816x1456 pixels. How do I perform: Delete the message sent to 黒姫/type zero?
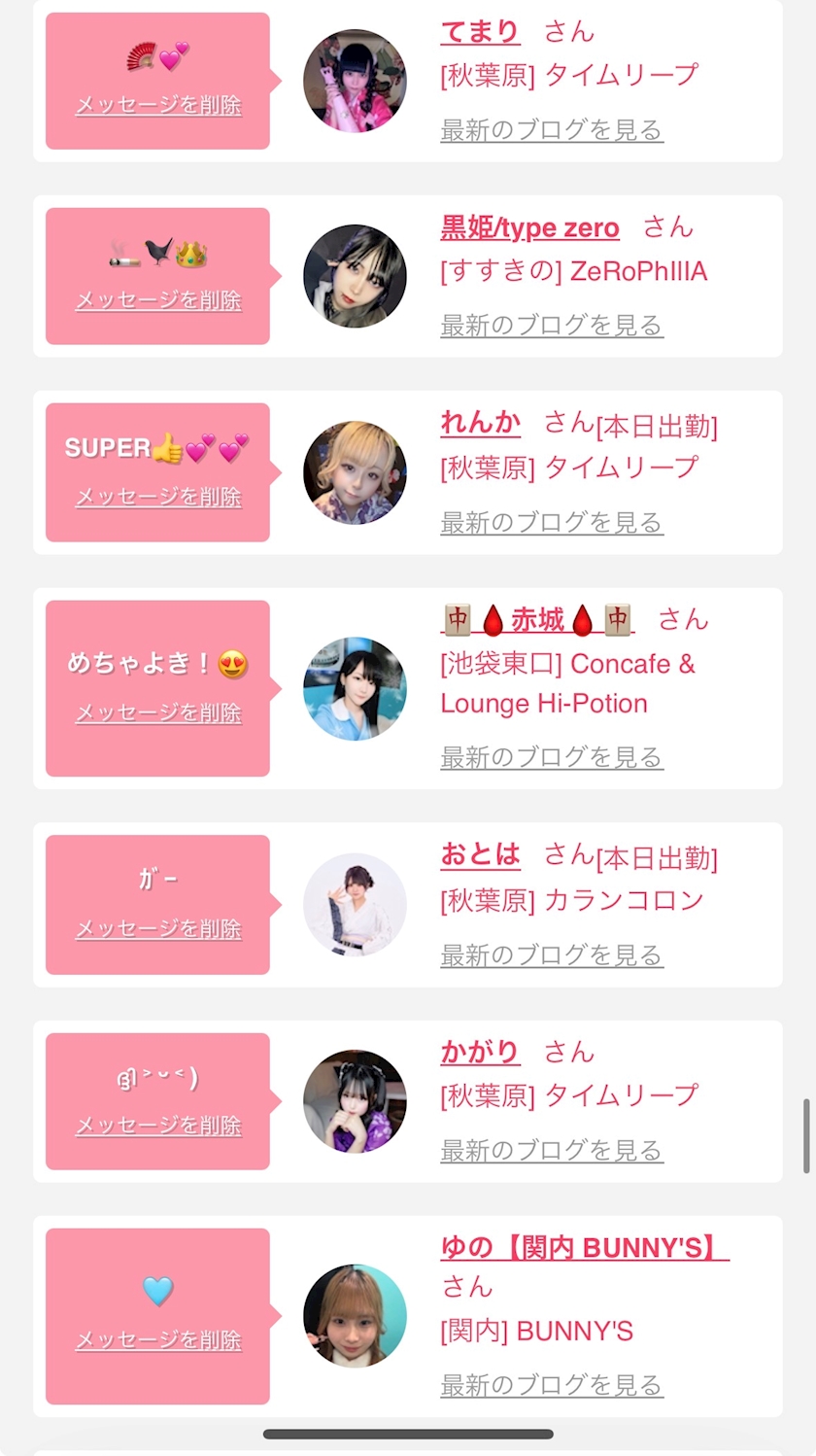tap(158, 300)
